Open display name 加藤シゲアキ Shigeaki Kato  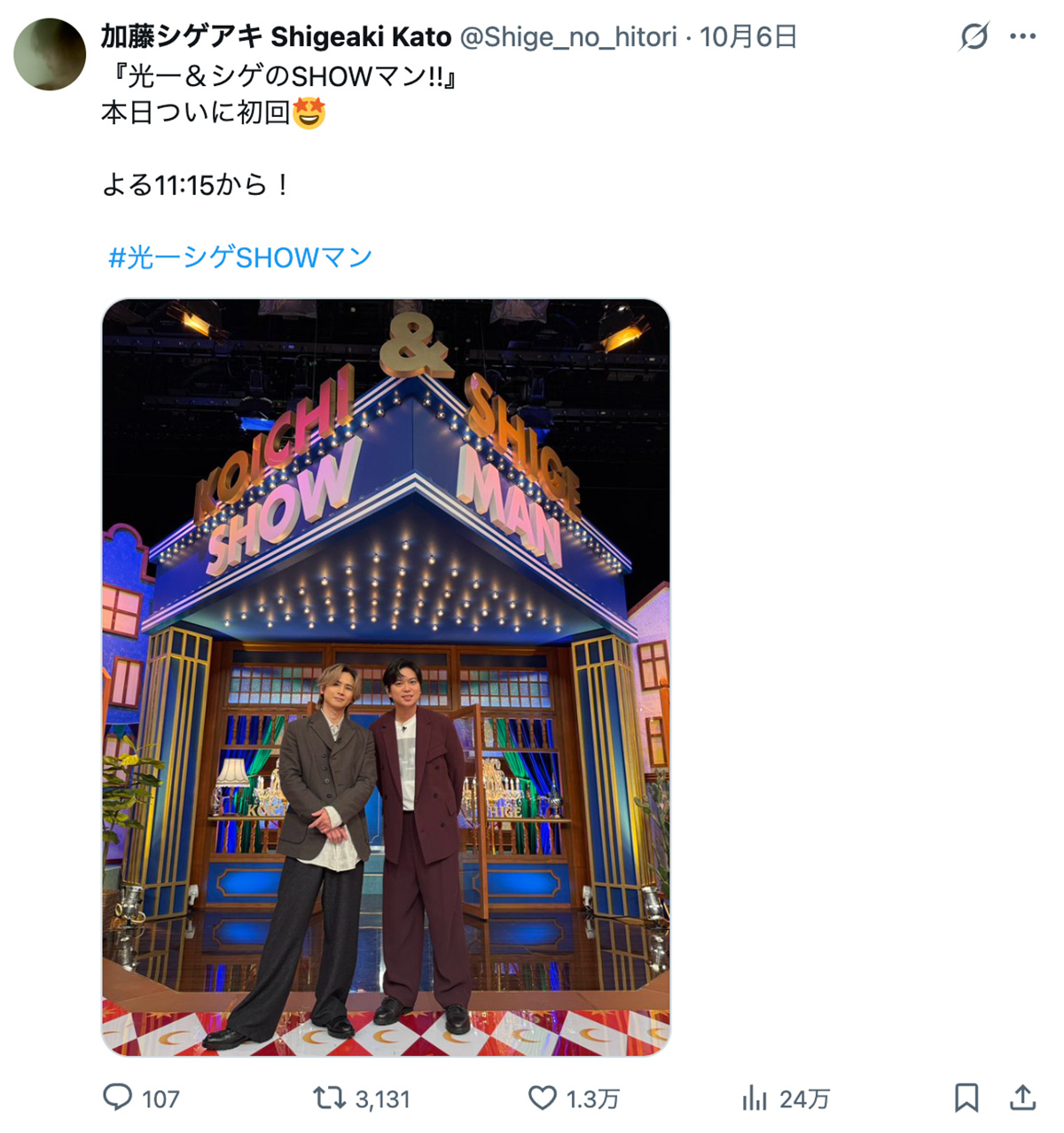276,36
